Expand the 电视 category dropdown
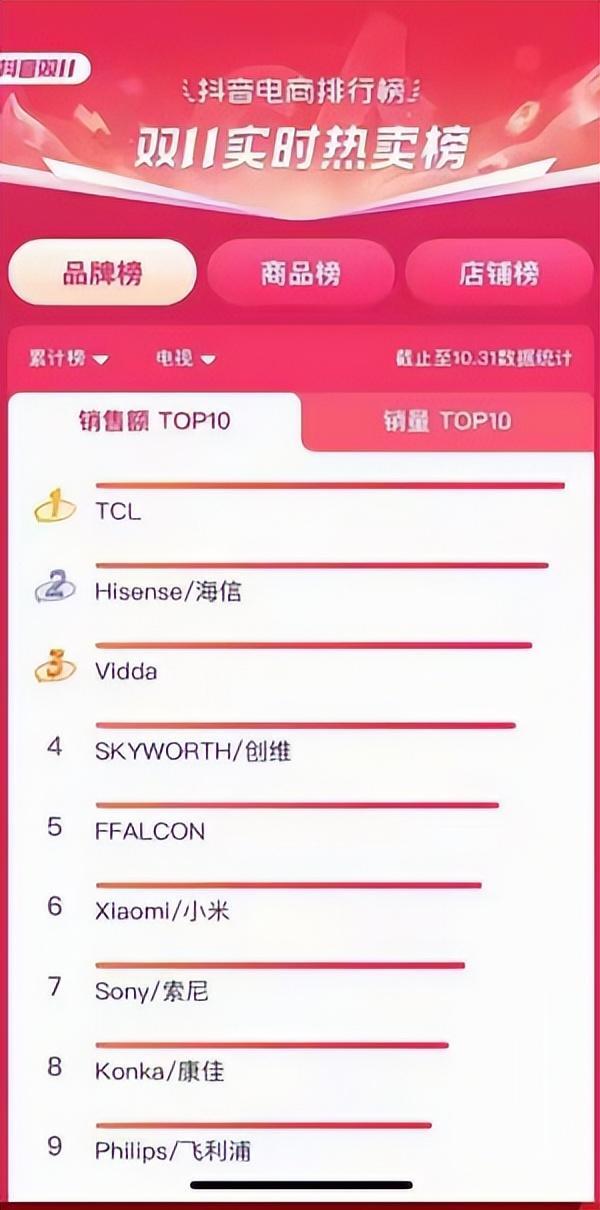 [185, 359]
